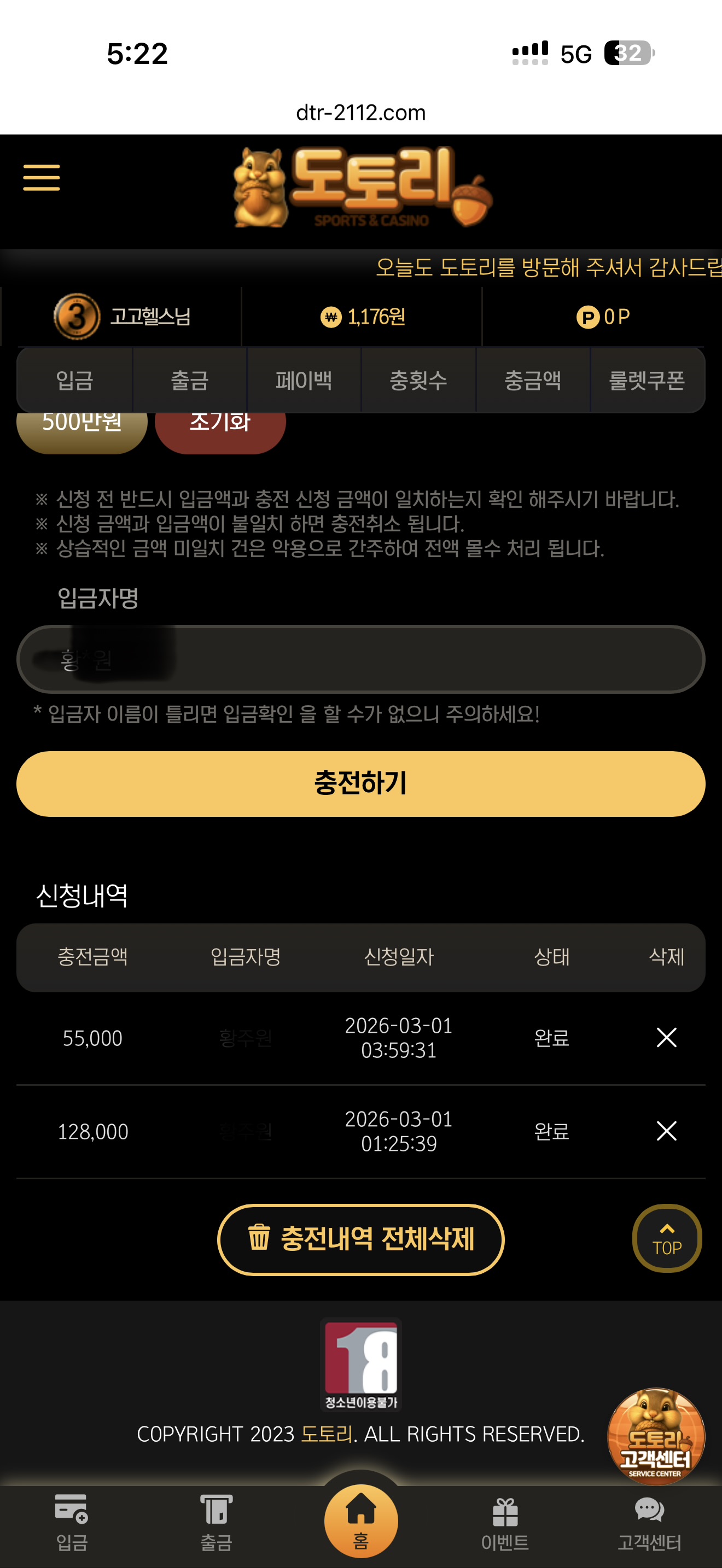This screenshot has width=722, height=1568.
Task: Delete the 55,000 charge record
Action: pyautogui.click(x=667, y=1037)
